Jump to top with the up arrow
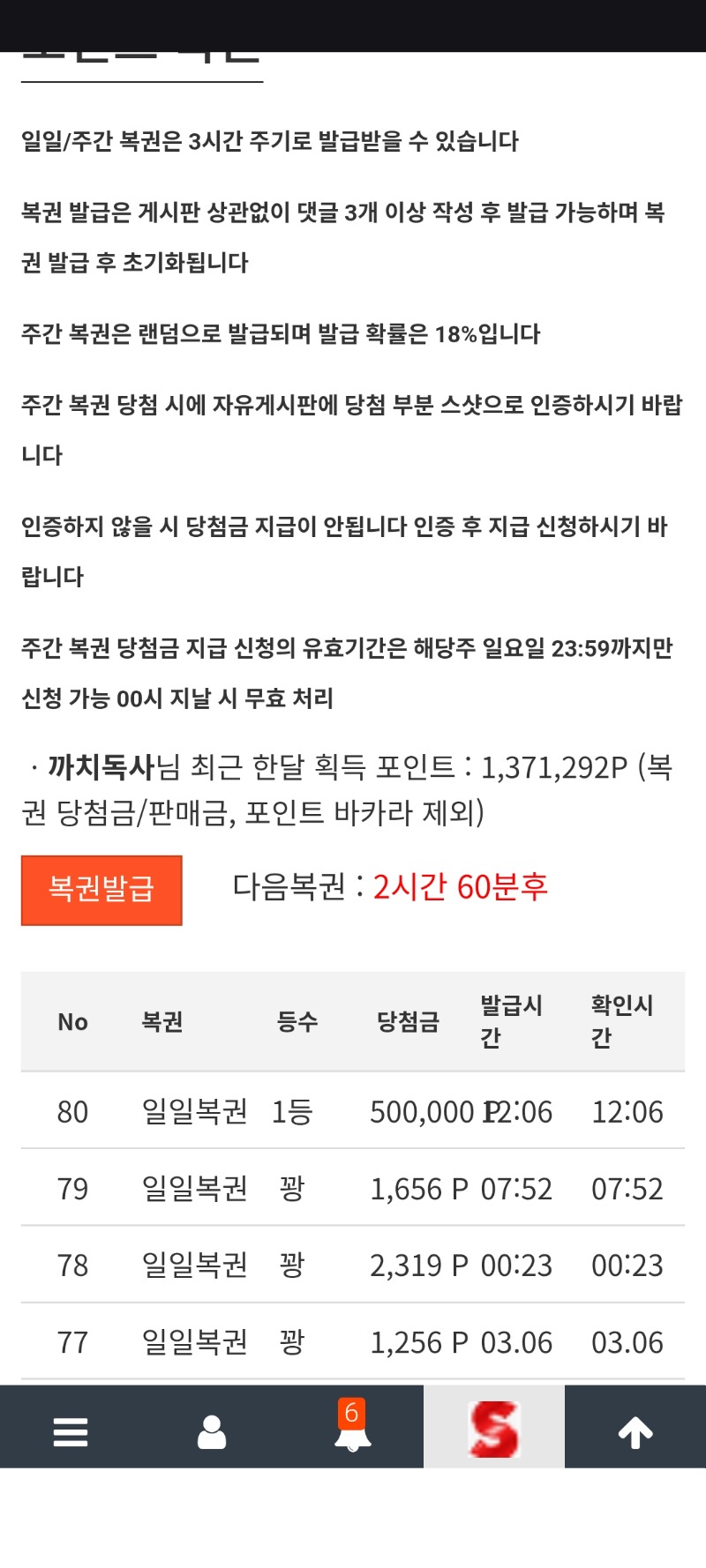The width and height of the screenshot is (706, 1568). [x=635, y=1431]
